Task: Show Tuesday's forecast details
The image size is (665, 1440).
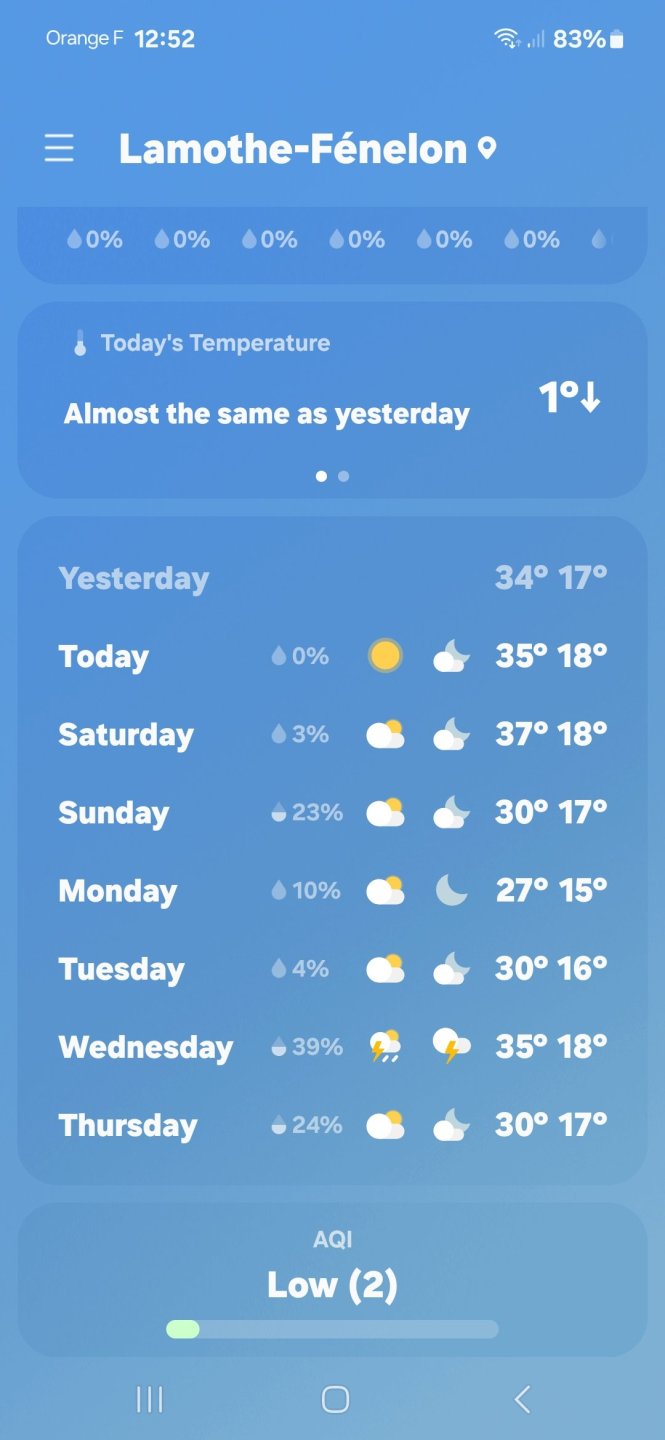Action: click(x=332, y=968)
